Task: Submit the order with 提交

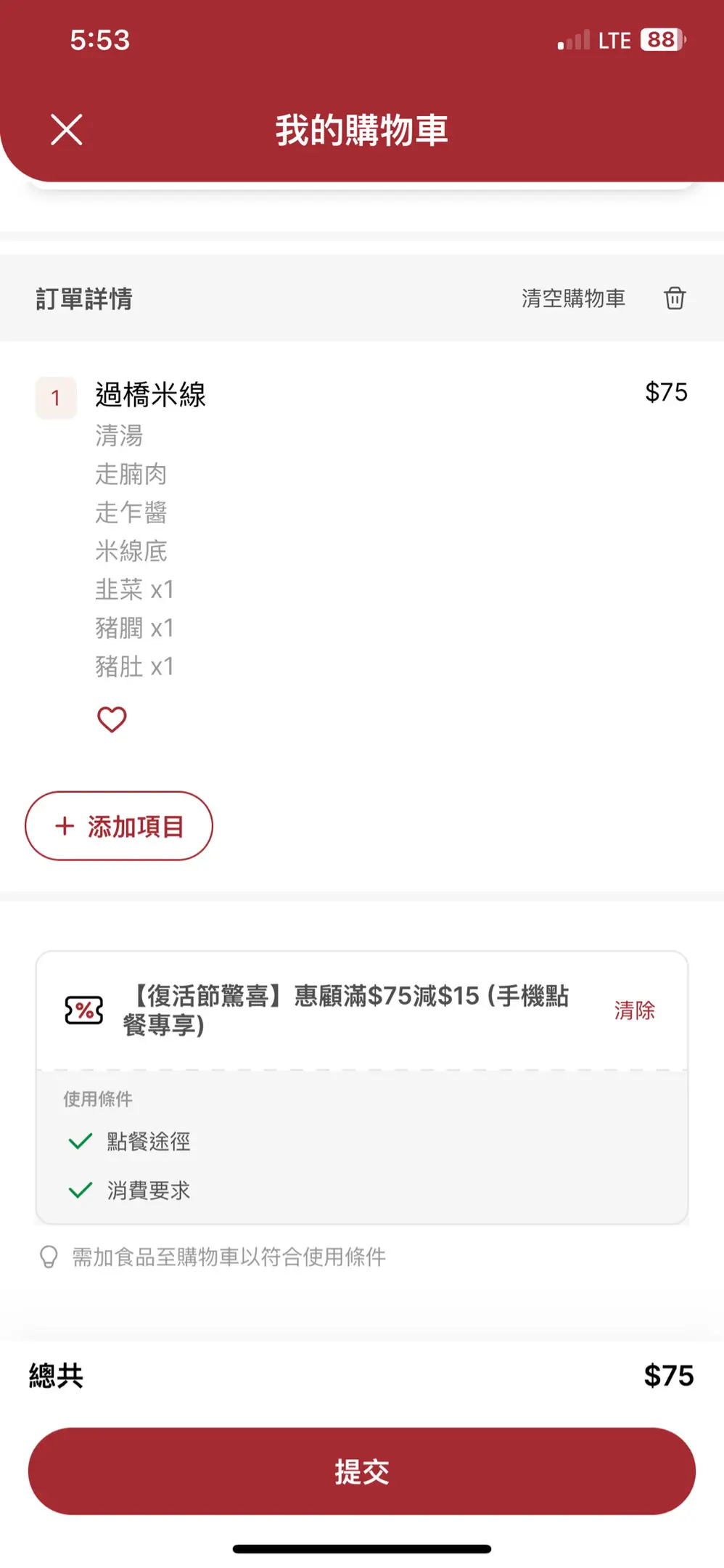Action: tap(361, 1471)
